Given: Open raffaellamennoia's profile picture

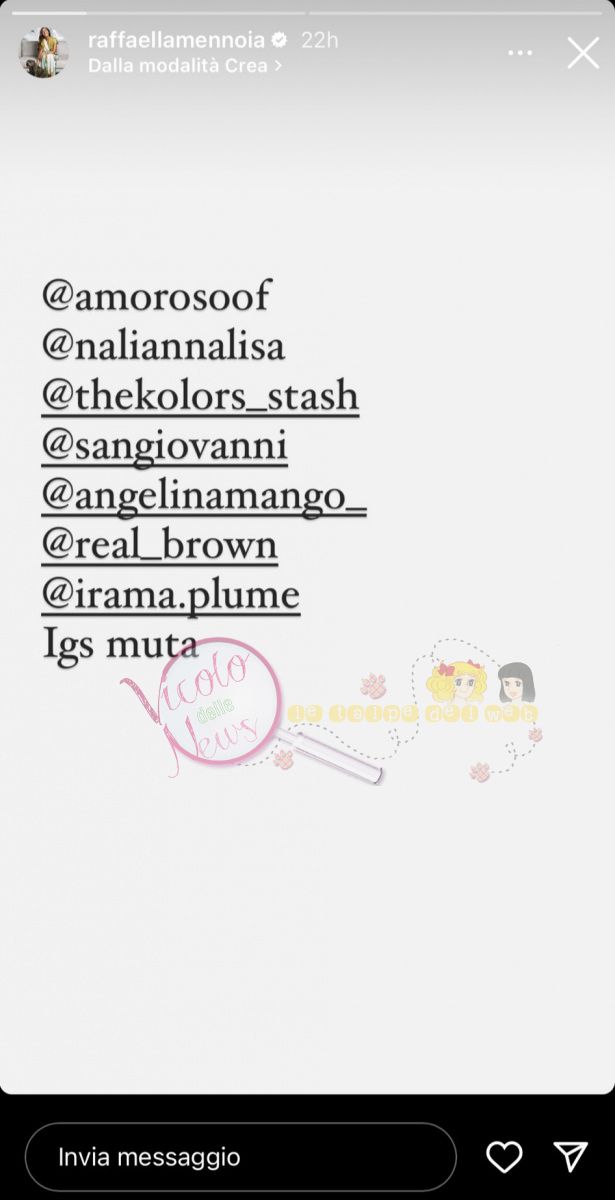Looking at the screenshot, I should [x=44, y=53].
